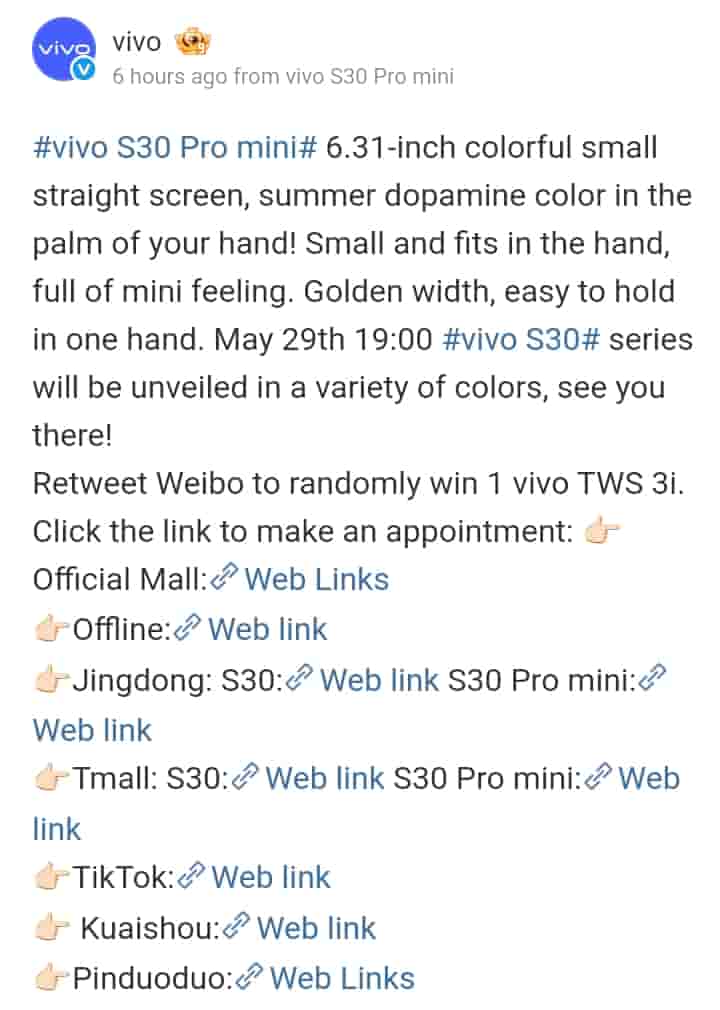Image resolution: width=720 pixels, height=1010 pixels.
Task: Open the Official Mall Web Links
Action: click(316, 579)
